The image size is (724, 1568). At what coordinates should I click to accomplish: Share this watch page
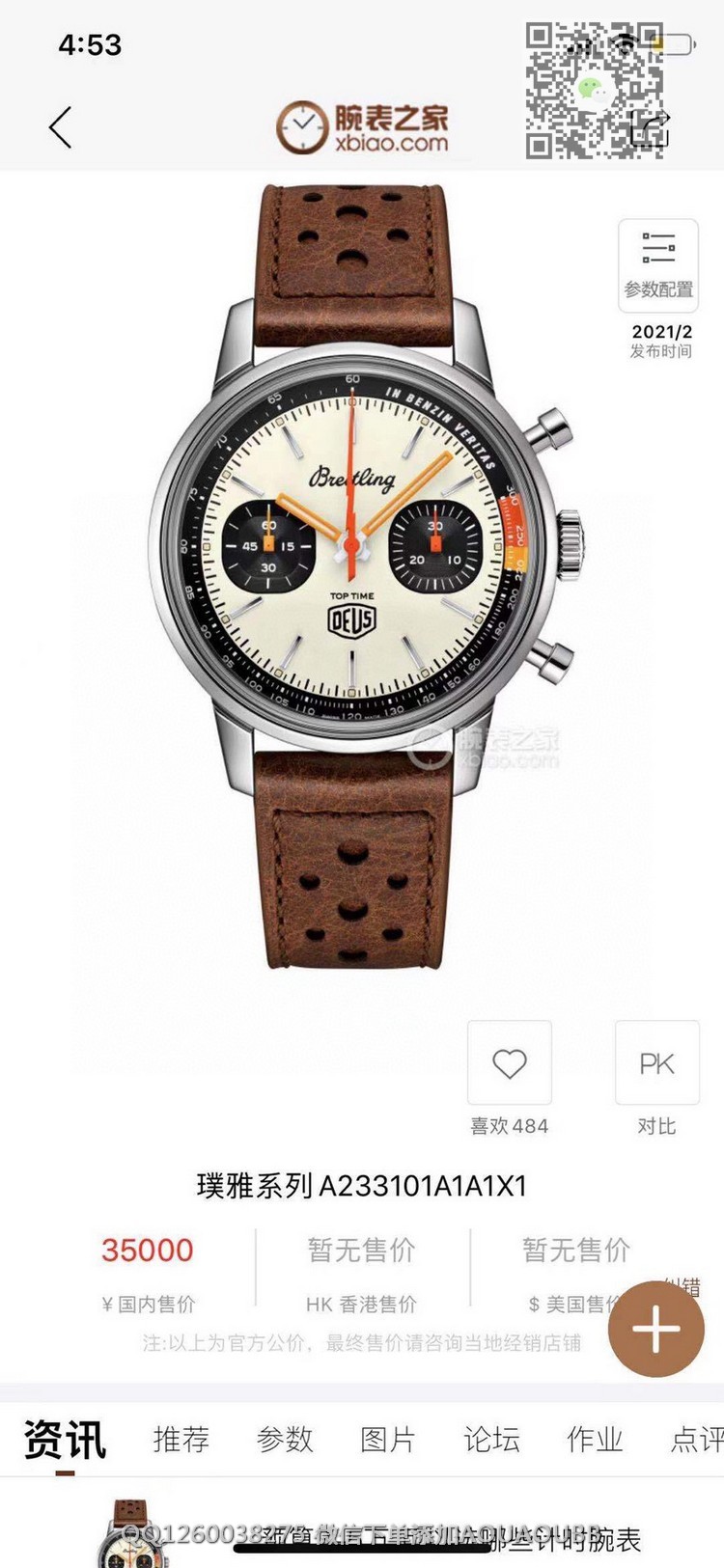650,129
